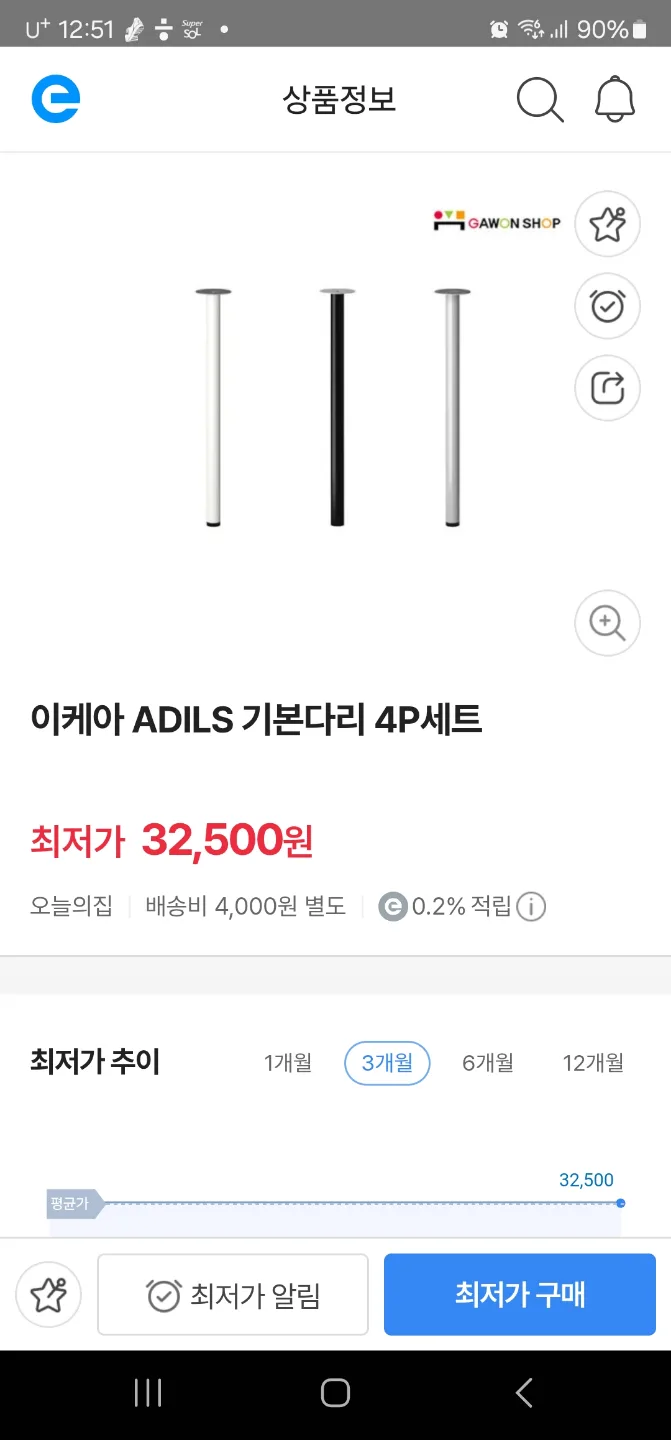
Task: Open the notifications bell
Action: [x=615, y=100]
